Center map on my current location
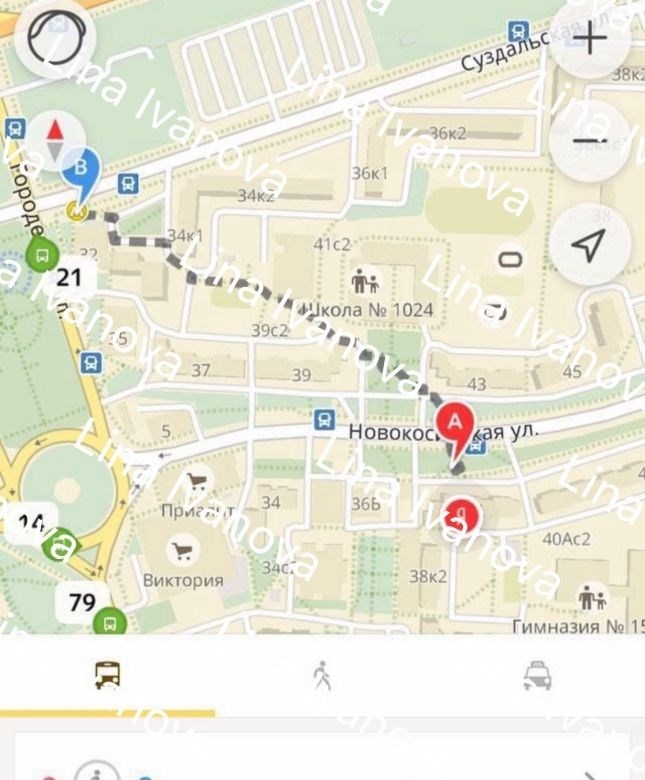Viewport: 645px width, 780px height. point(591,243)
